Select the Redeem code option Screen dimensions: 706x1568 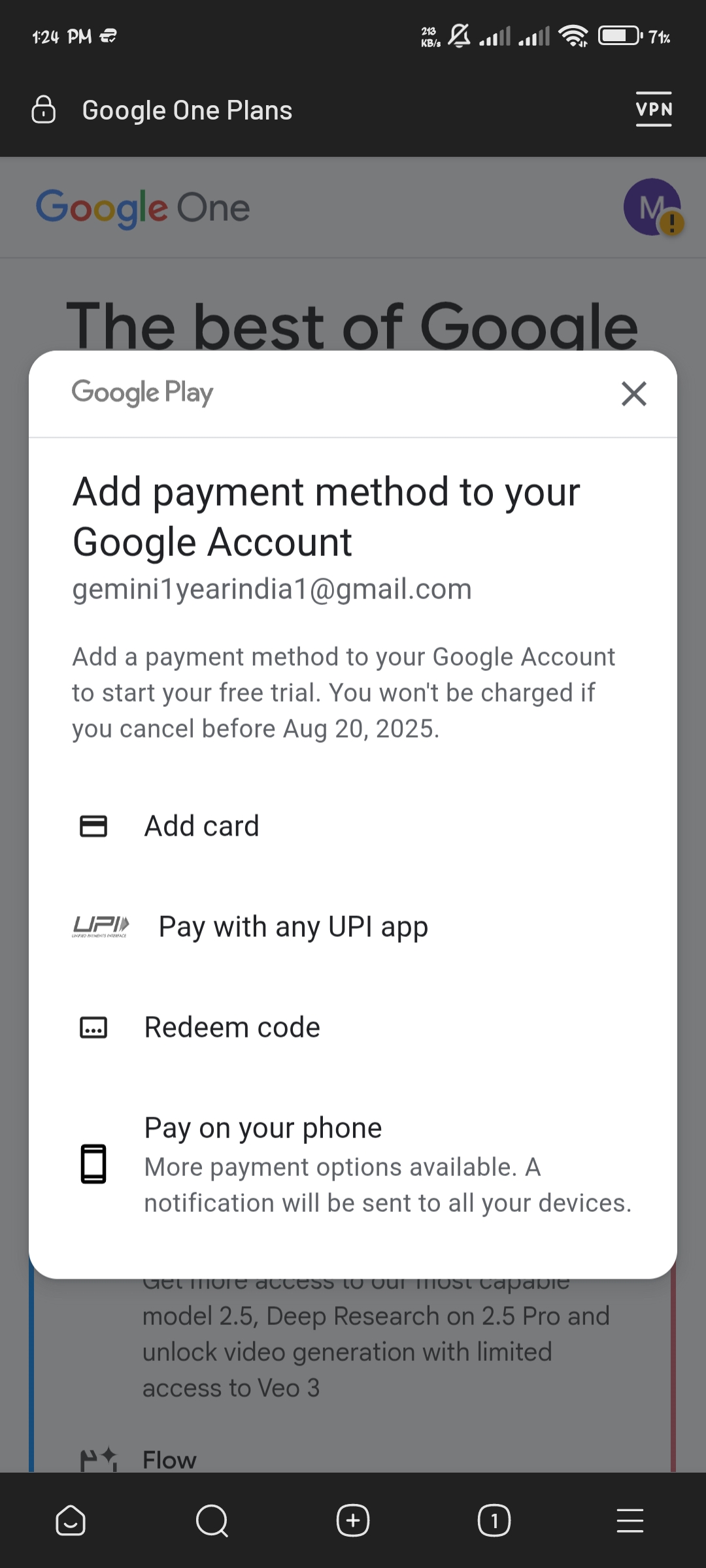point(232,1028)
